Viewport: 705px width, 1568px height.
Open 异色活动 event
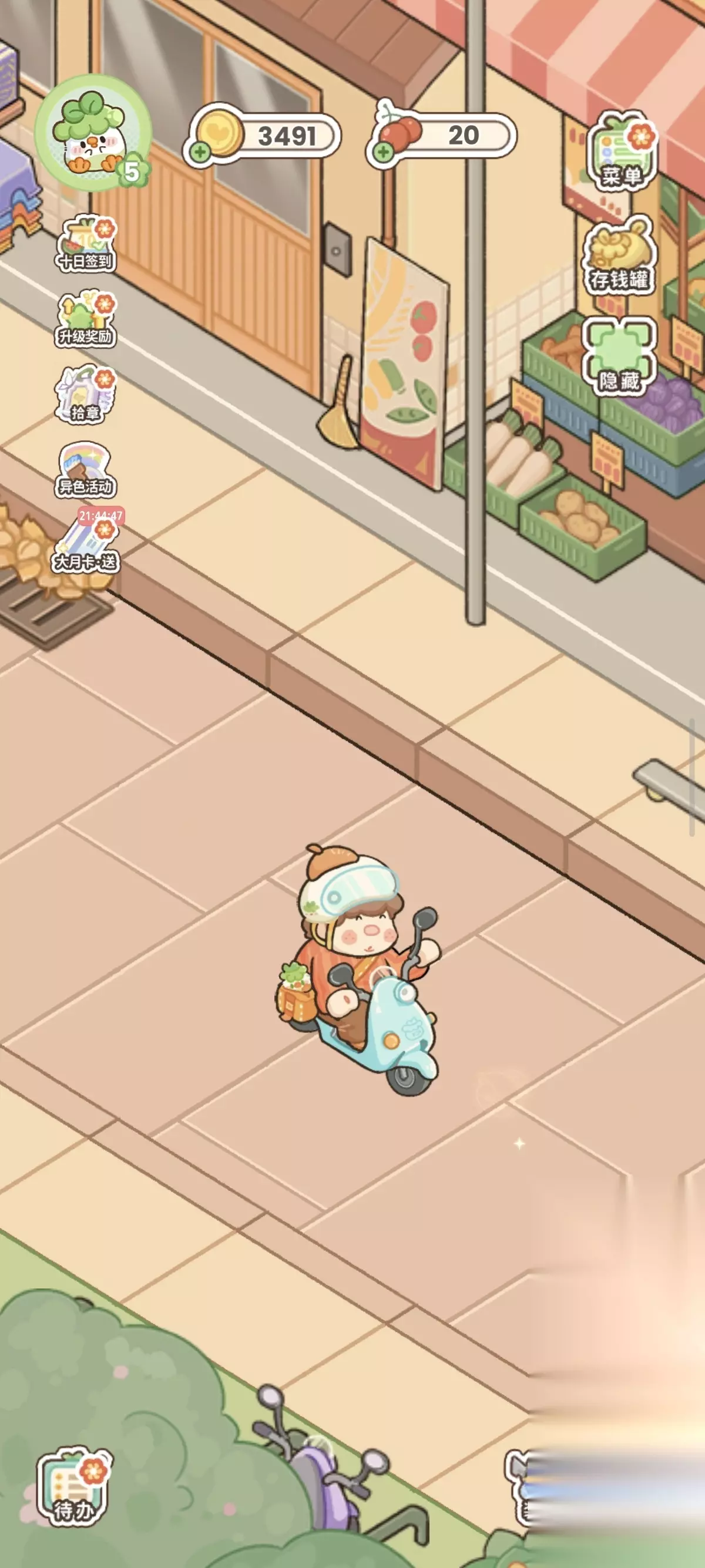pos(86,470)
